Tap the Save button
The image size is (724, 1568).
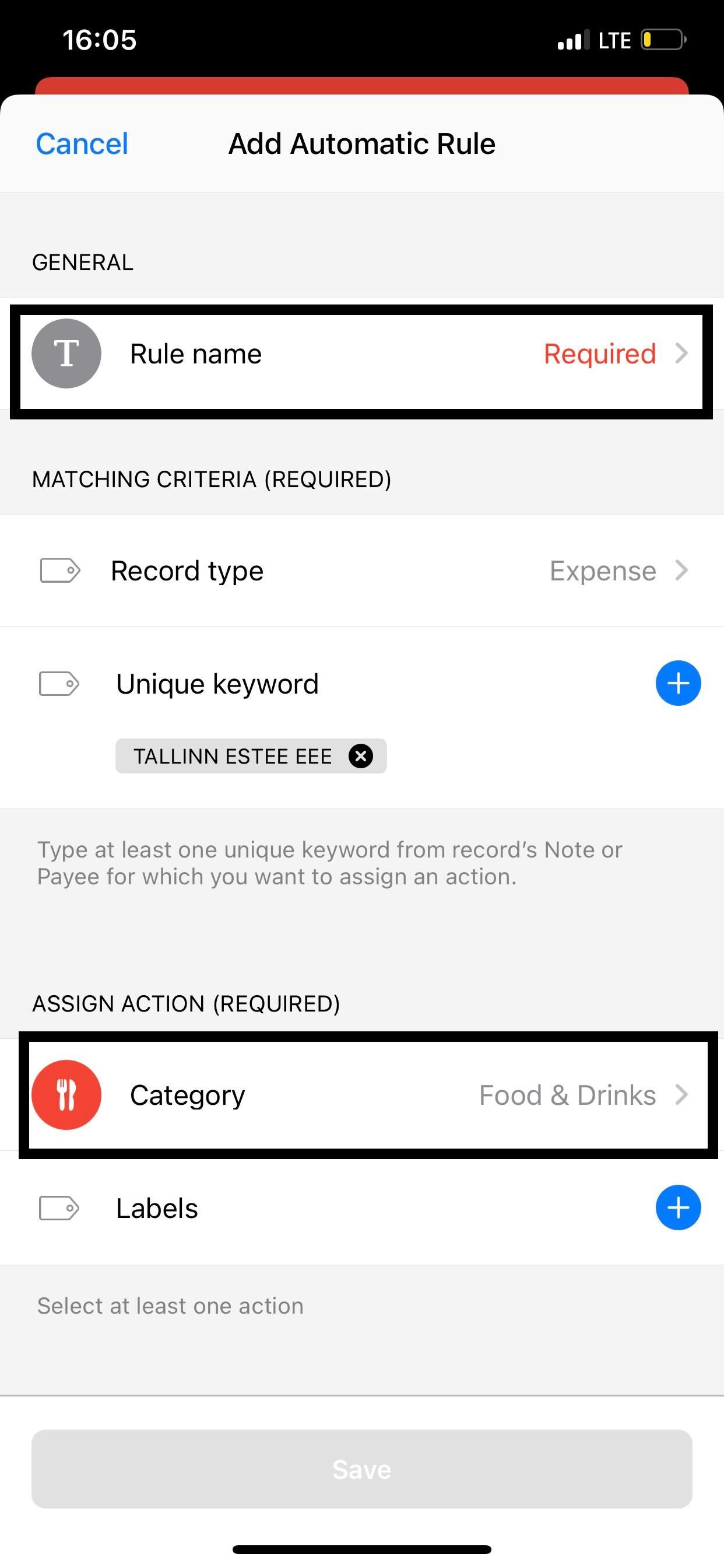361,1469
